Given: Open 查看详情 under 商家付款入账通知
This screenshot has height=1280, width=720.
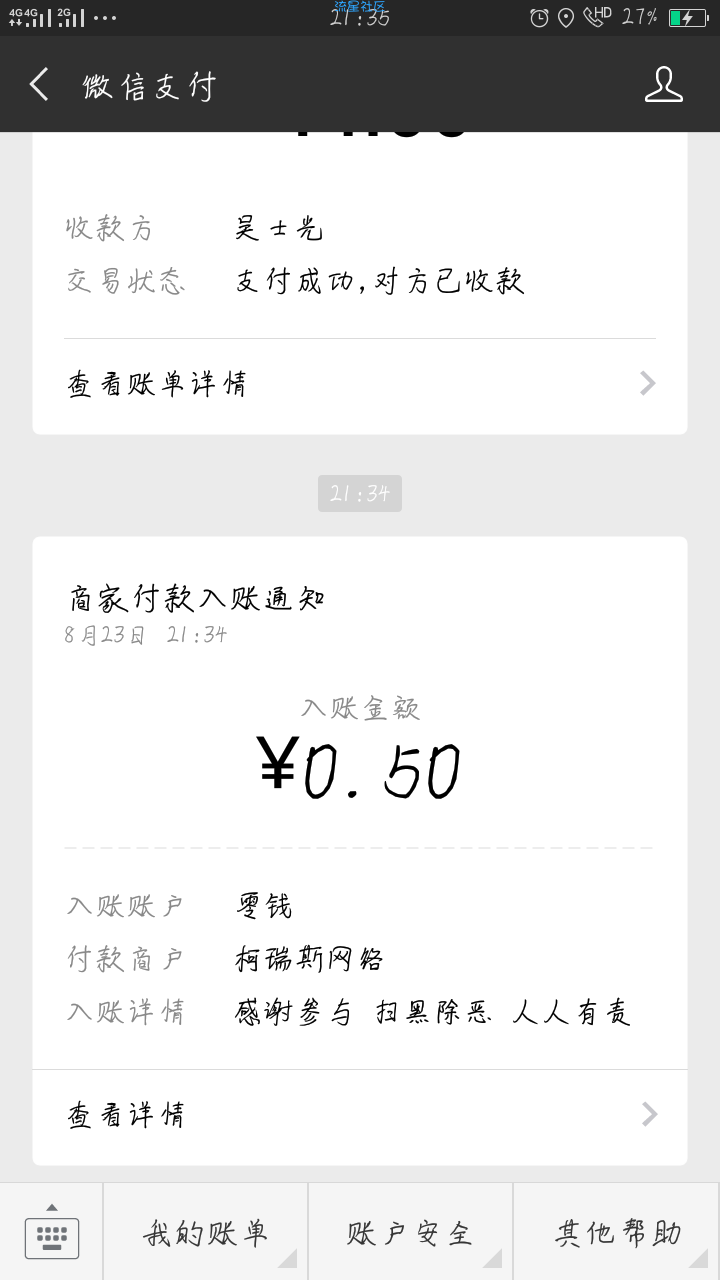Looking at the screenshot, I should [360, 1114].
